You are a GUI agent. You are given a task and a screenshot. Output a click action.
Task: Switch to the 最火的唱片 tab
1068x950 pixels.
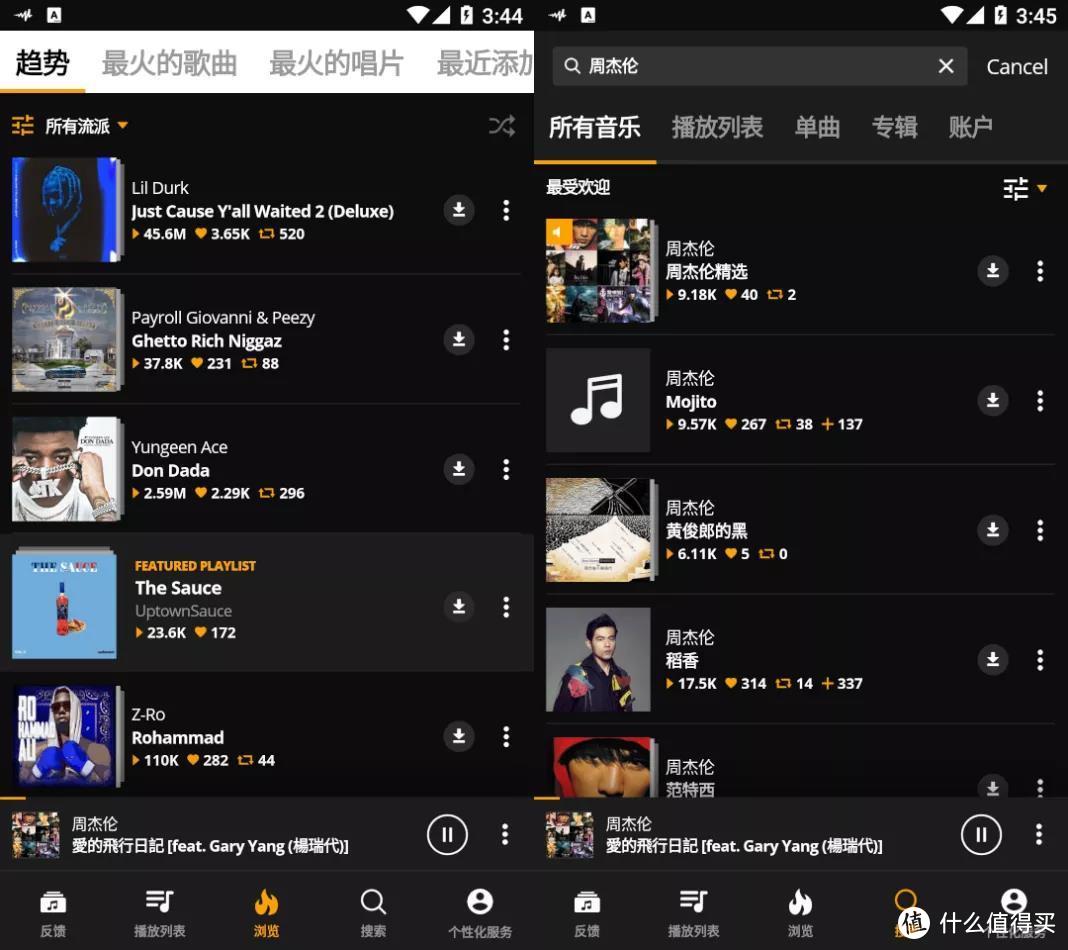click(336, 63)
